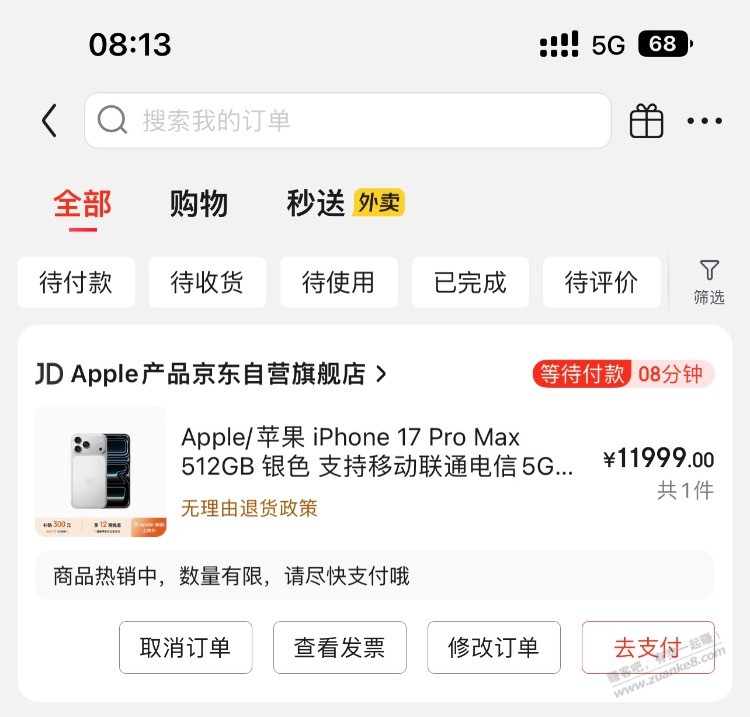Open the three-dot overflow menu
The width and height of the screenshot is (750, 717).
tap(704, 121)
